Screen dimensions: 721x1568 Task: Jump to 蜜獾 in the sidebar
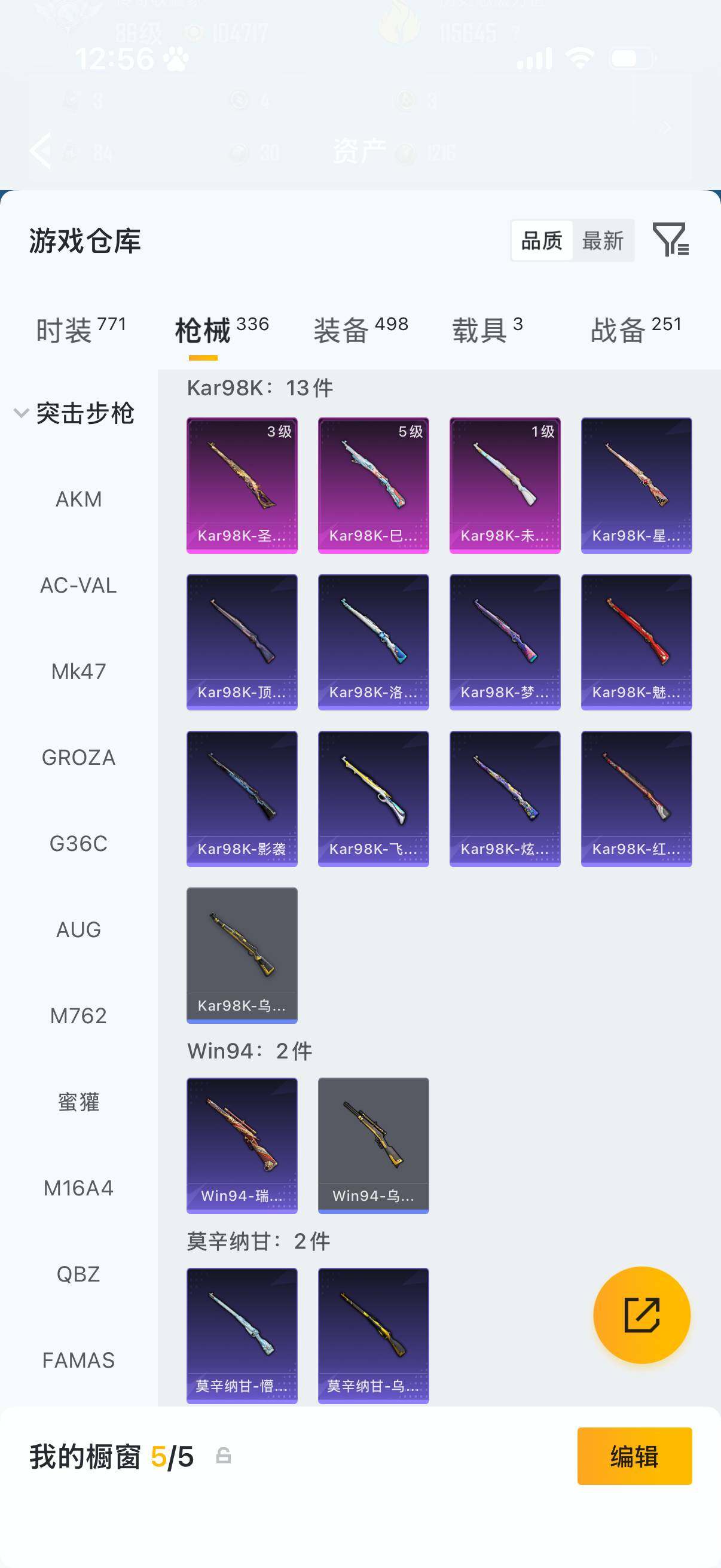pyautogui.click(x=78, y=1102)
